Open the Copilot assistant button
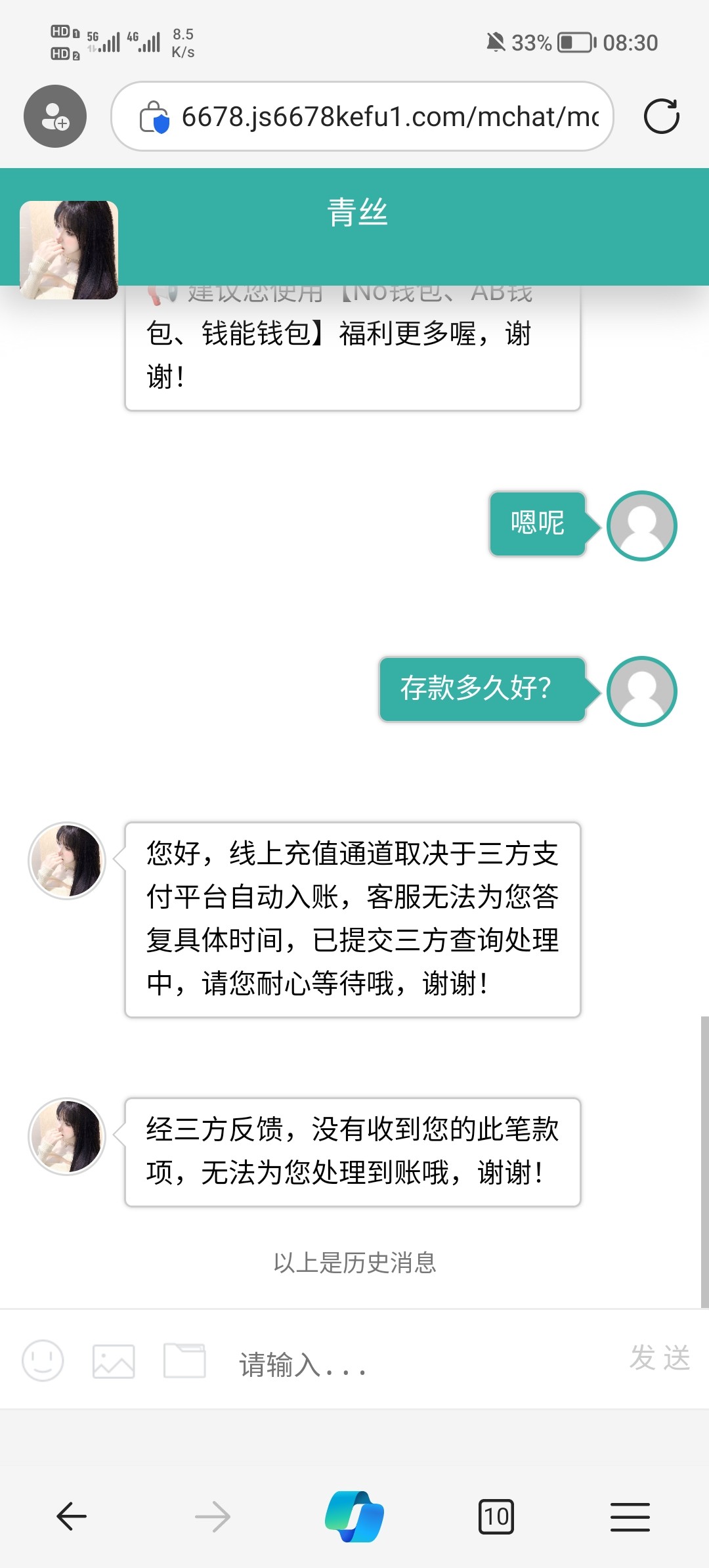 pos(354,1516)
